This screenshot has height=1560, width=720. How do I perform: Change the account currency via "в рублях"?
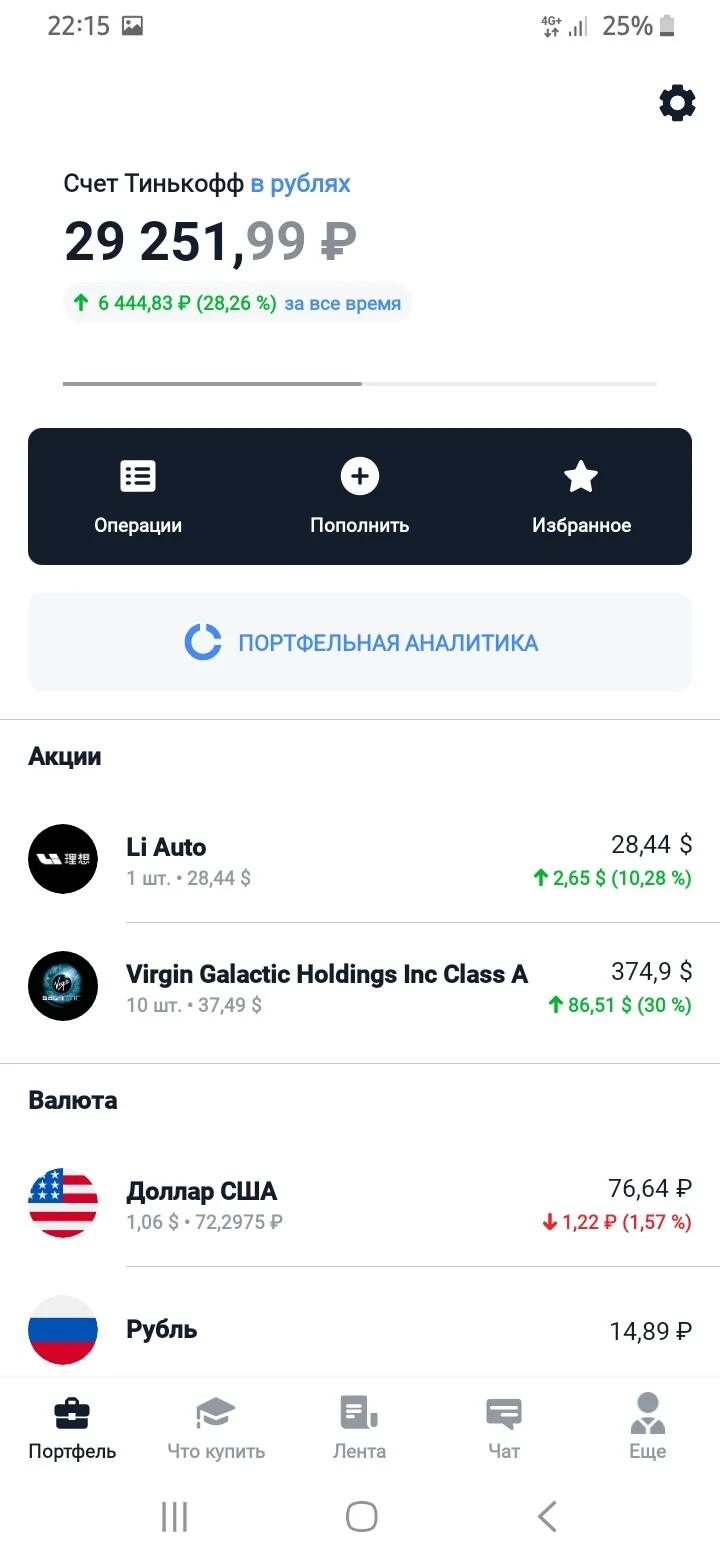[300, 184]
